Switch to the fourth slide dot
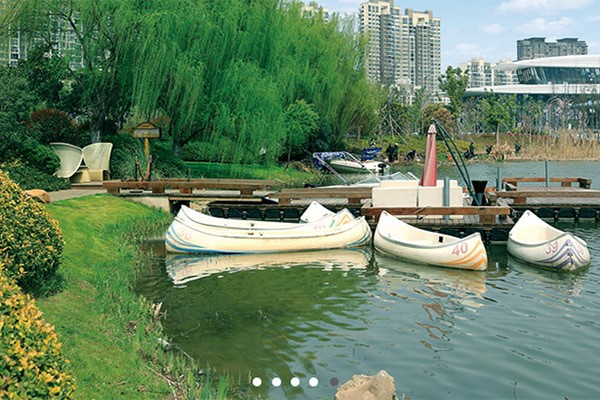This screenshot has height=400, width=600. (x=313, y=381)
